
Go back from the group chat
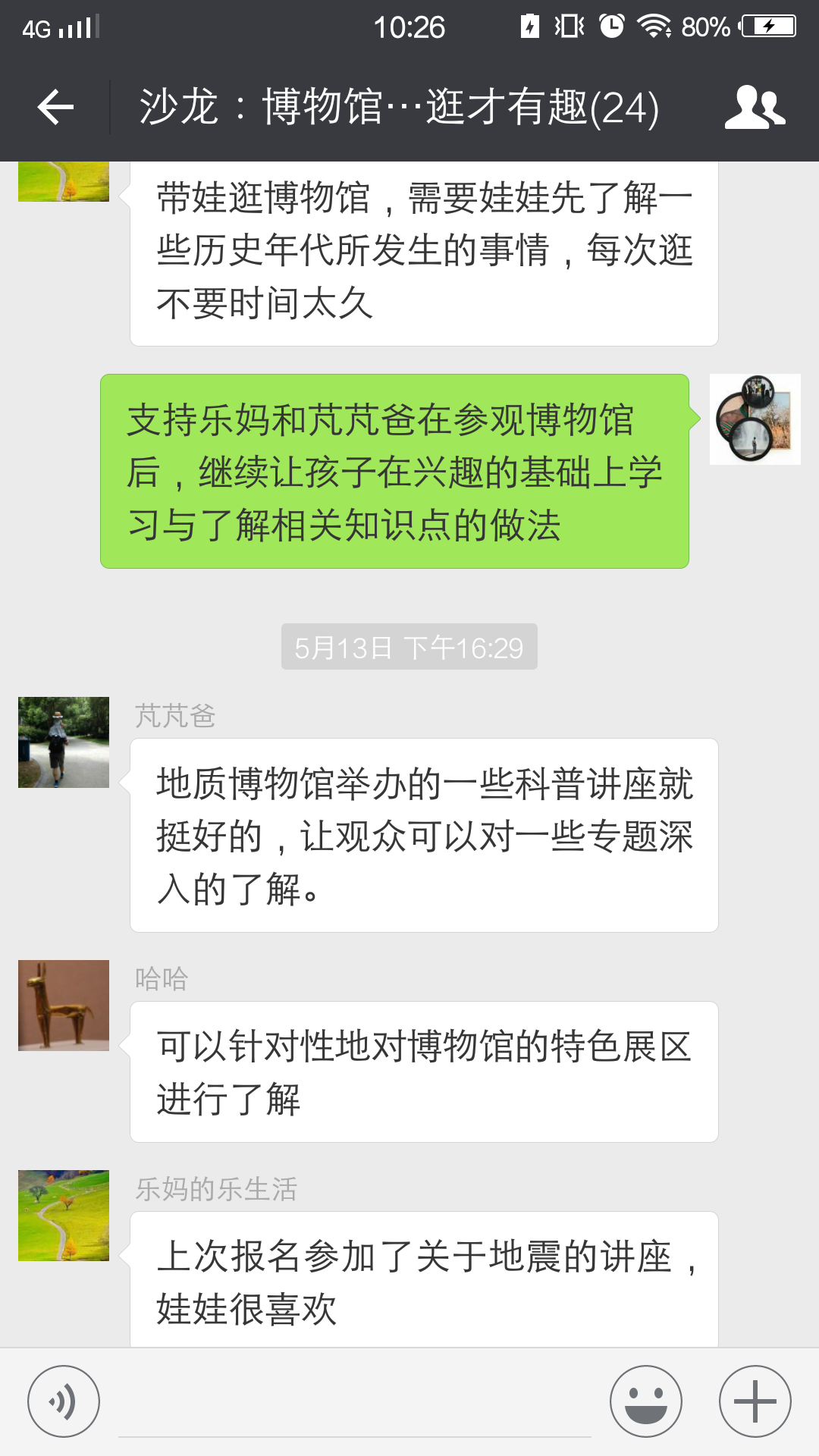click(55, 107)
